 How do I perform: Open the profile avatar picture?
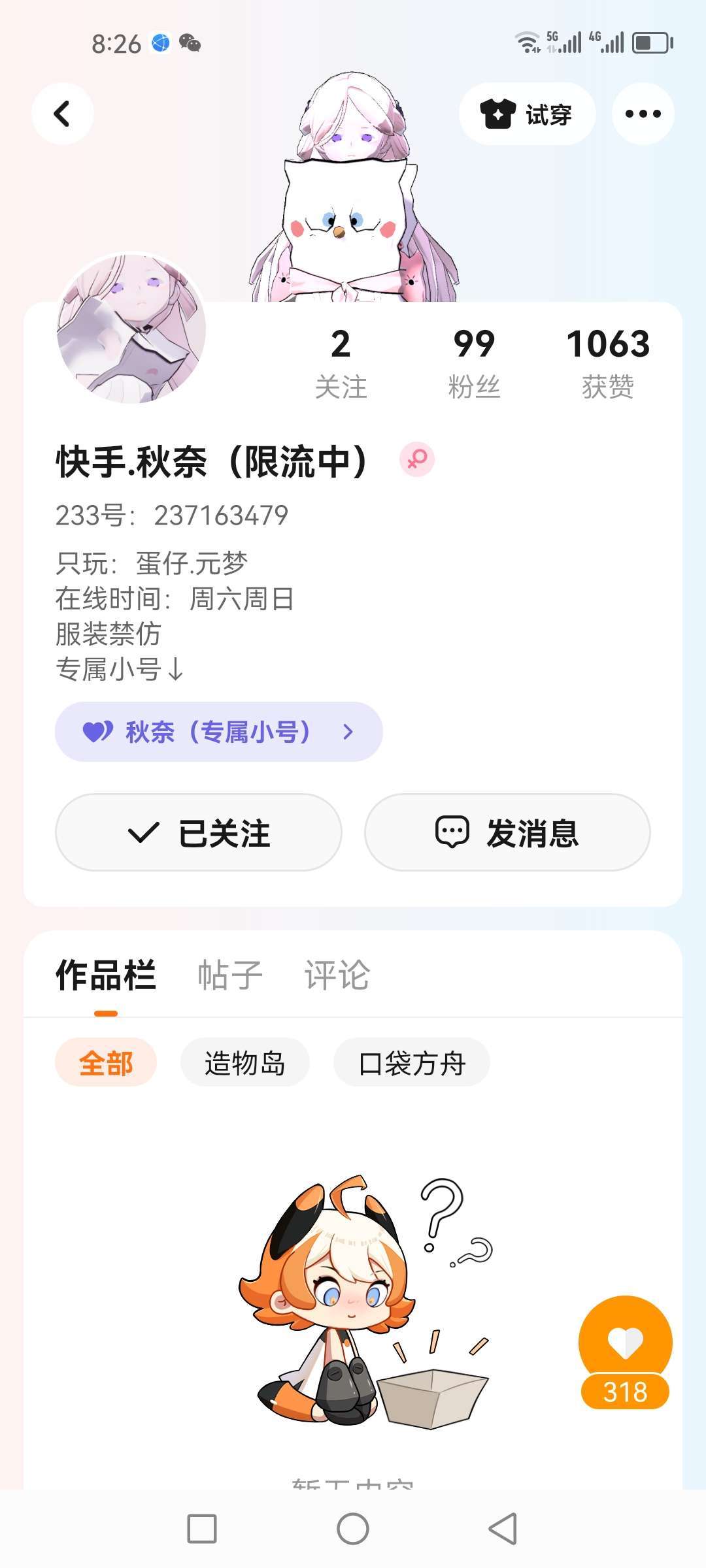(131, 328)
